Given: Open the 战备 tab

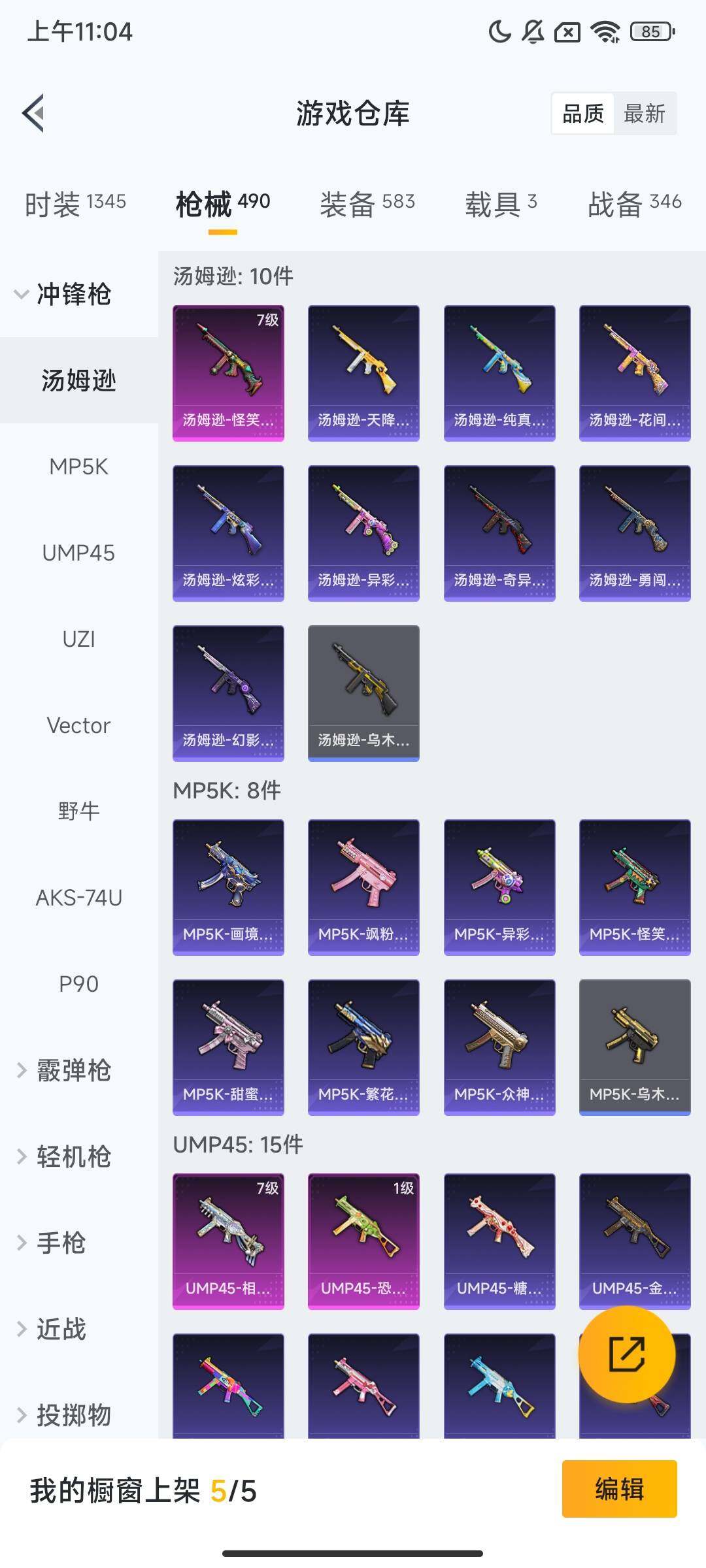Looking at the screenshot, I should point(634,204).
